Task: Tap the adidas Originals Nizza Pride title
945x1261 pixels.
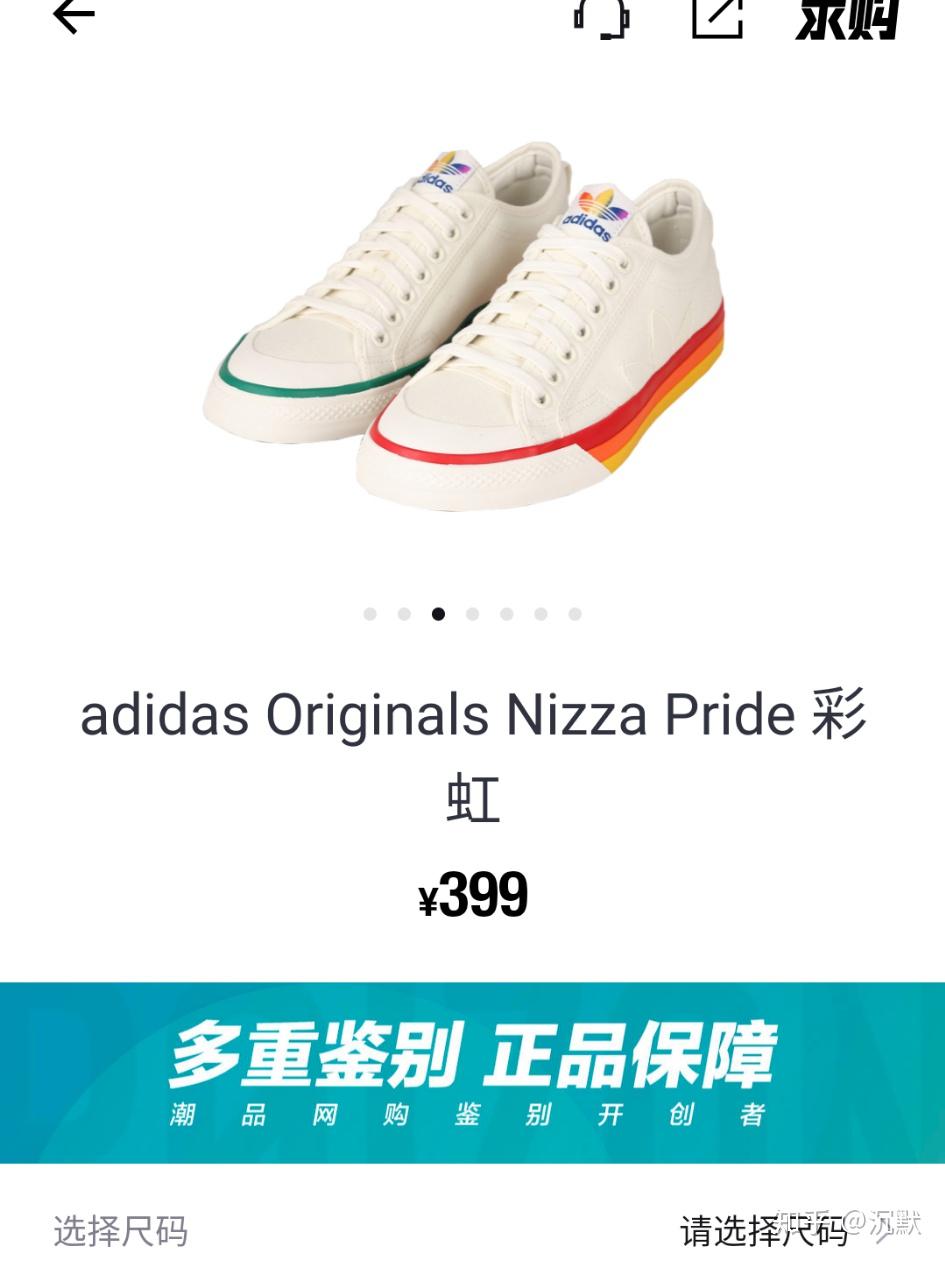Action: (x=472, y=755)
